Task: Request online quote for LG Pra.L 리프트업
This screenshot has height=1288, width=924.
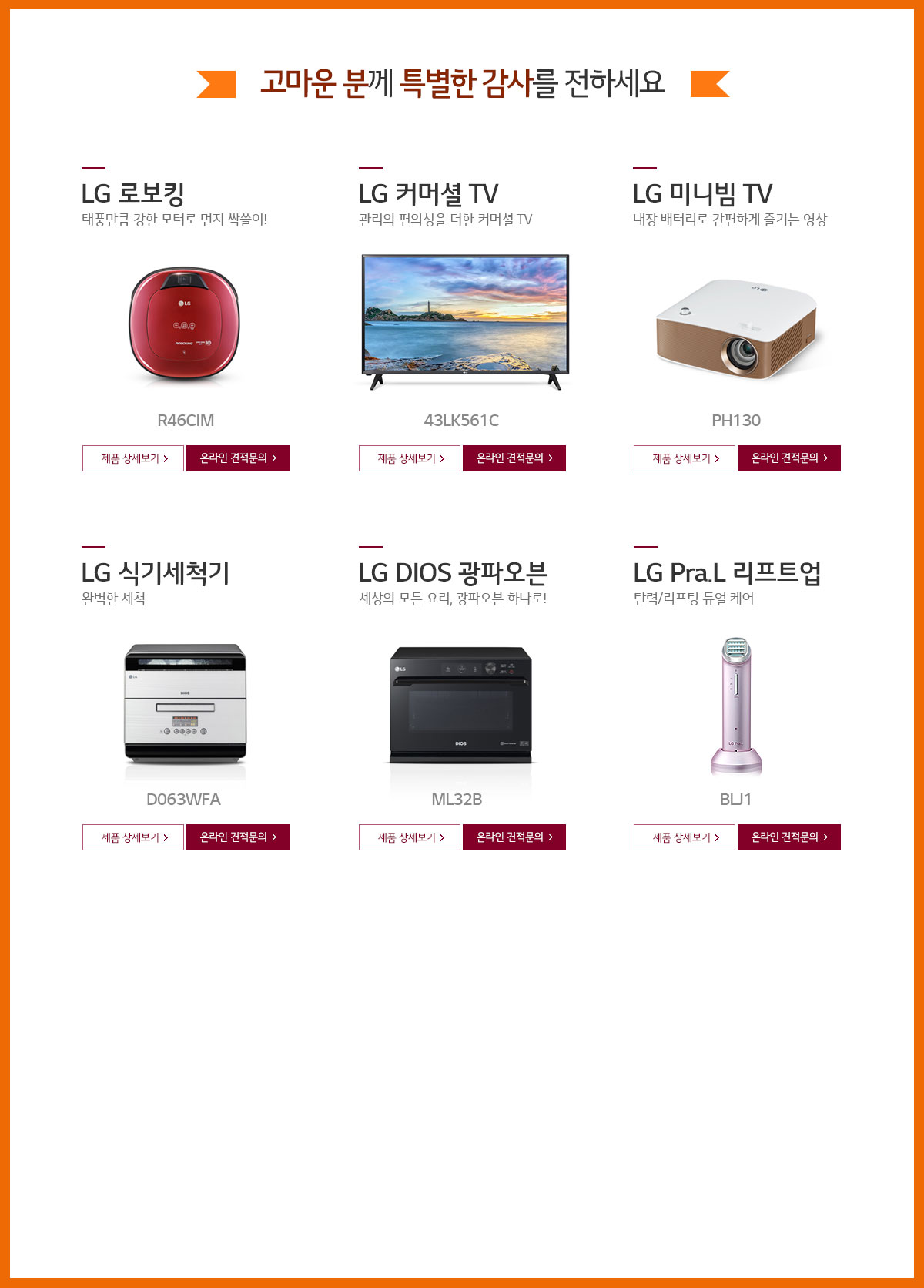Action: 789,837
